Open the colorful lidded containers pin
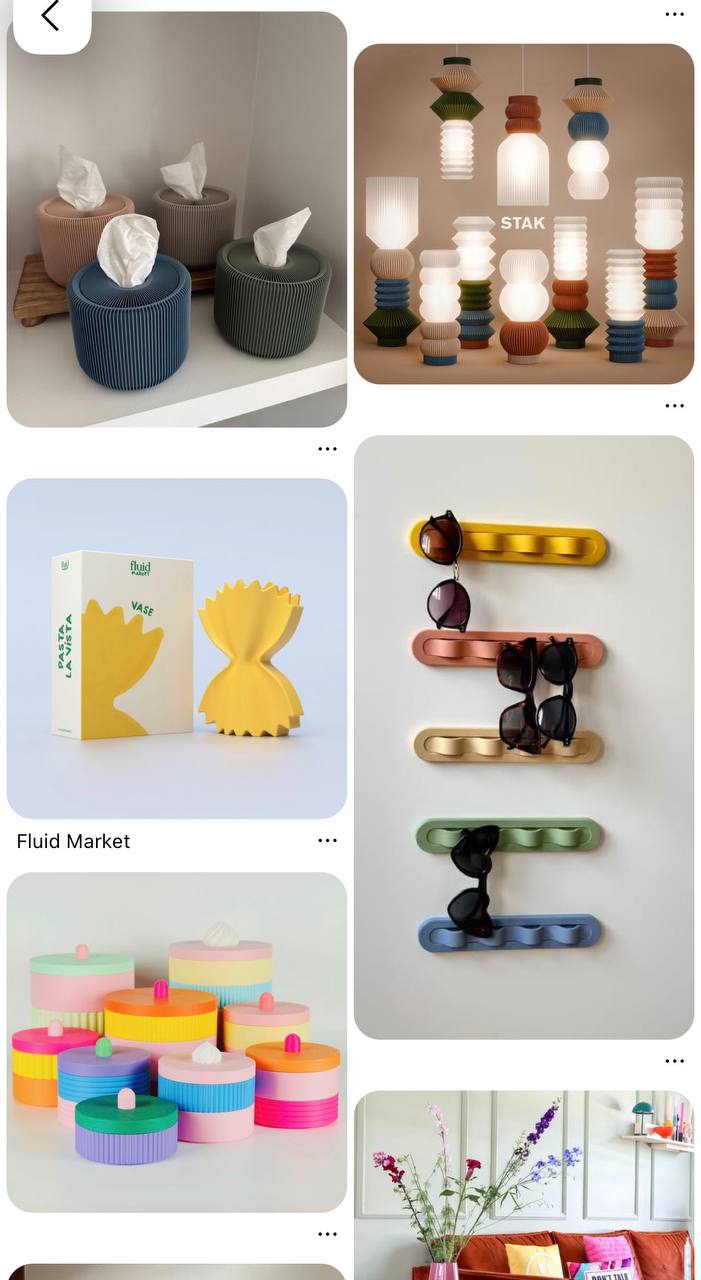The height and width of the screenshot is (1280, 701). [x=176, y=1042]
